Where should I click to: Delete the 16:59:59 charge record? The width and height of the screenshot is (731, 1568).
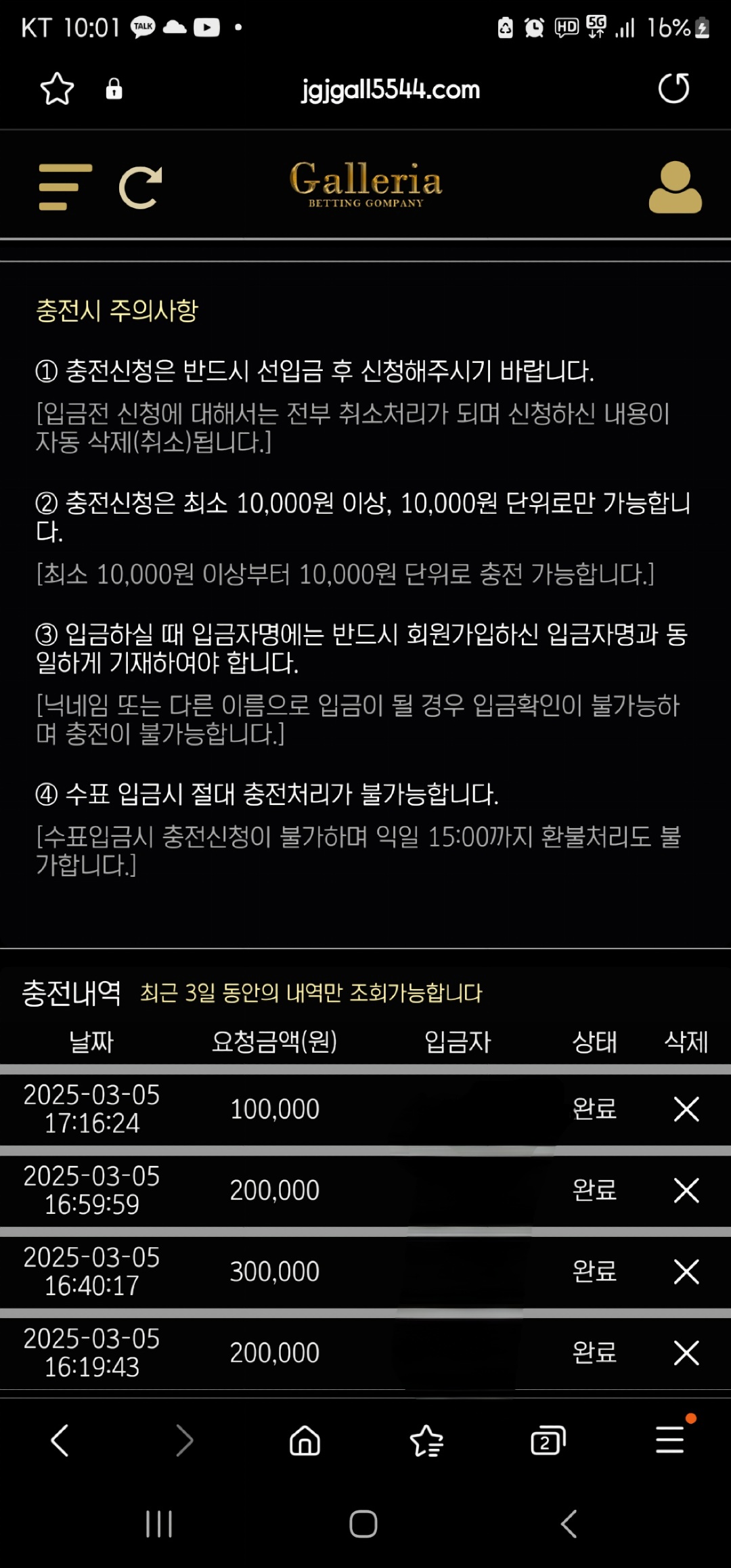686,1190
